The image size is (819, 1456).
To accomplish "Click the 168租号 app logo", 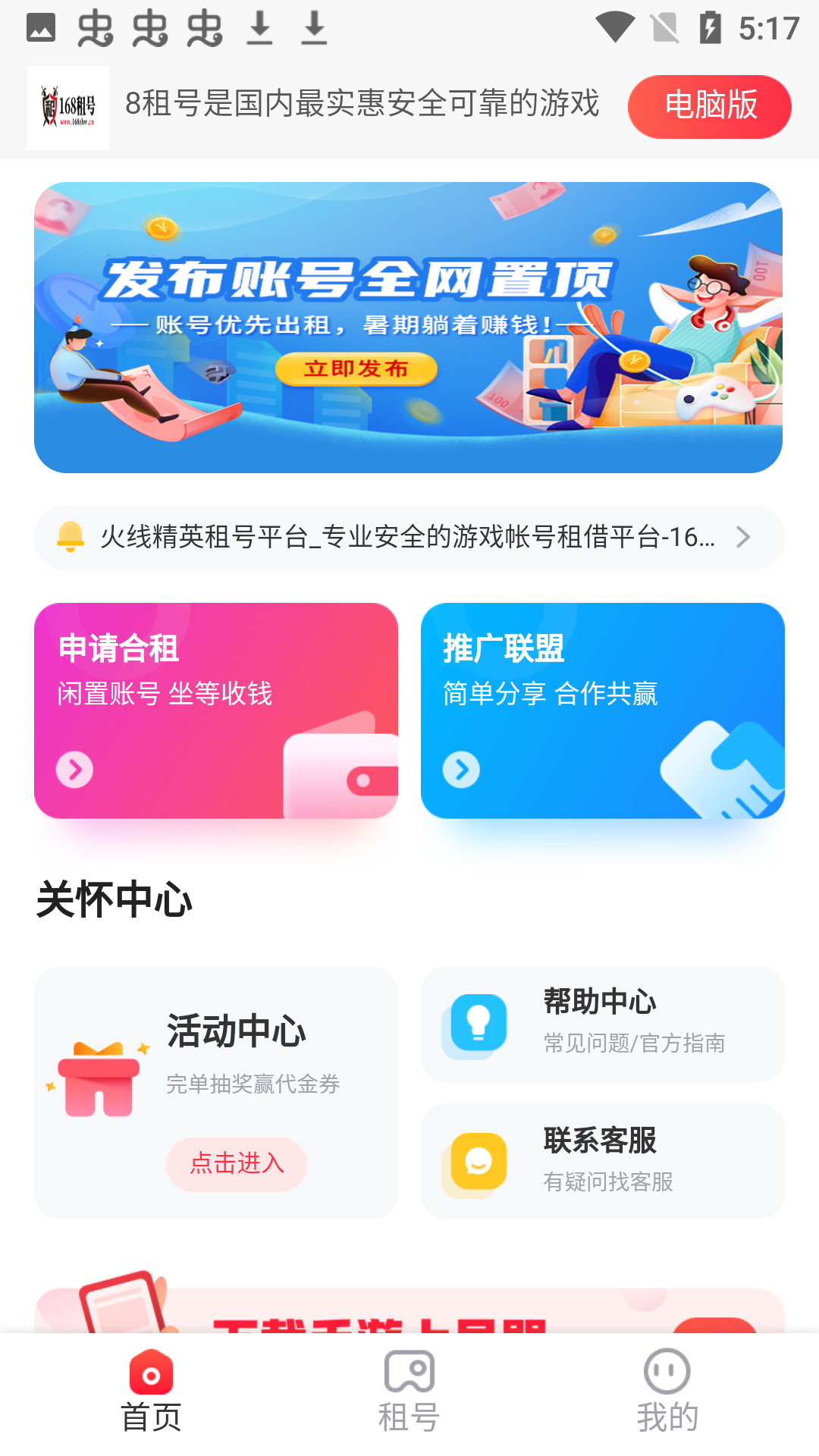I will point(67,106).
